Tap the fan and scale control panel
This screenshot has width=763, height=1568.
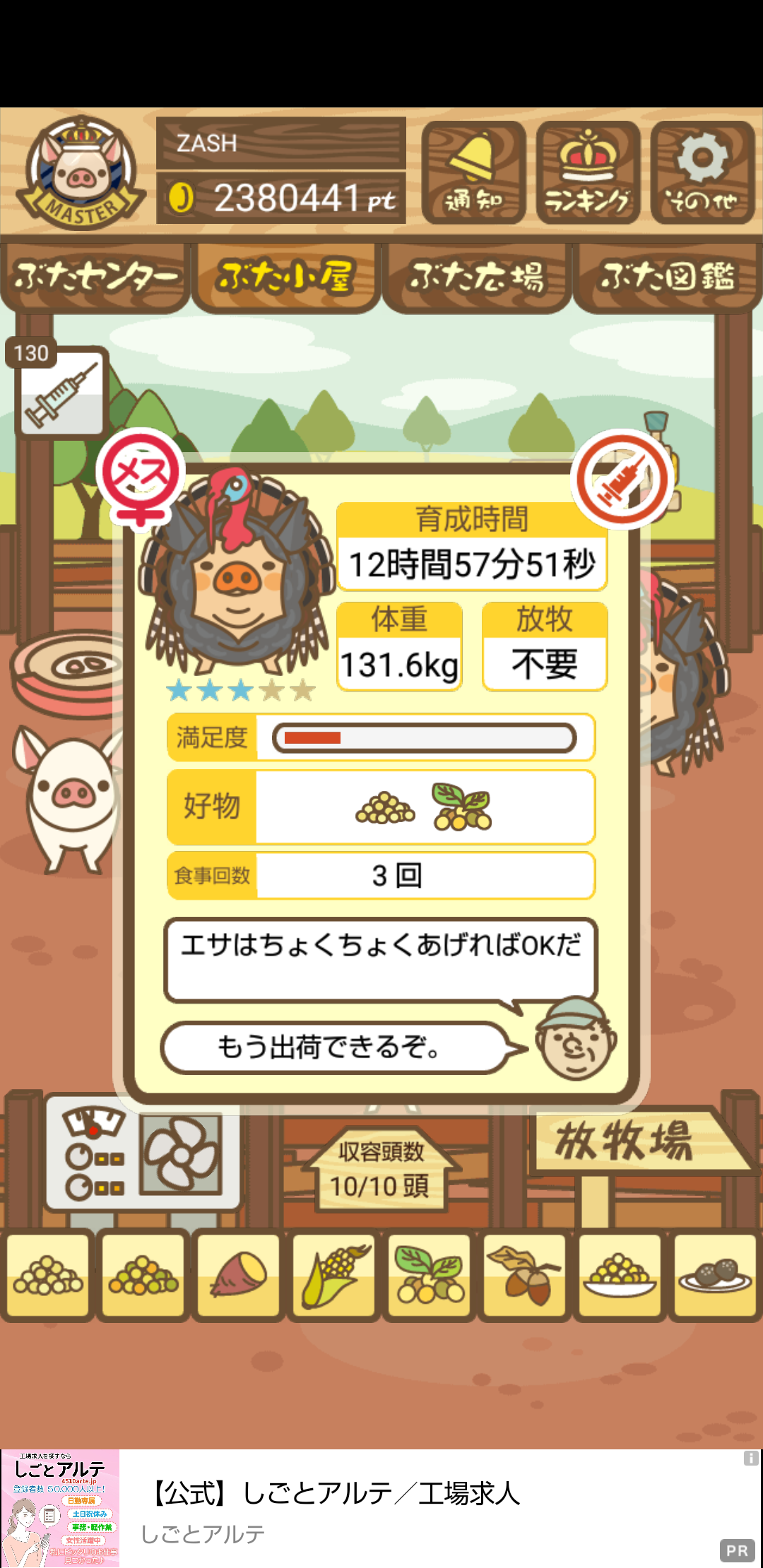click(x=143, y=1153)
